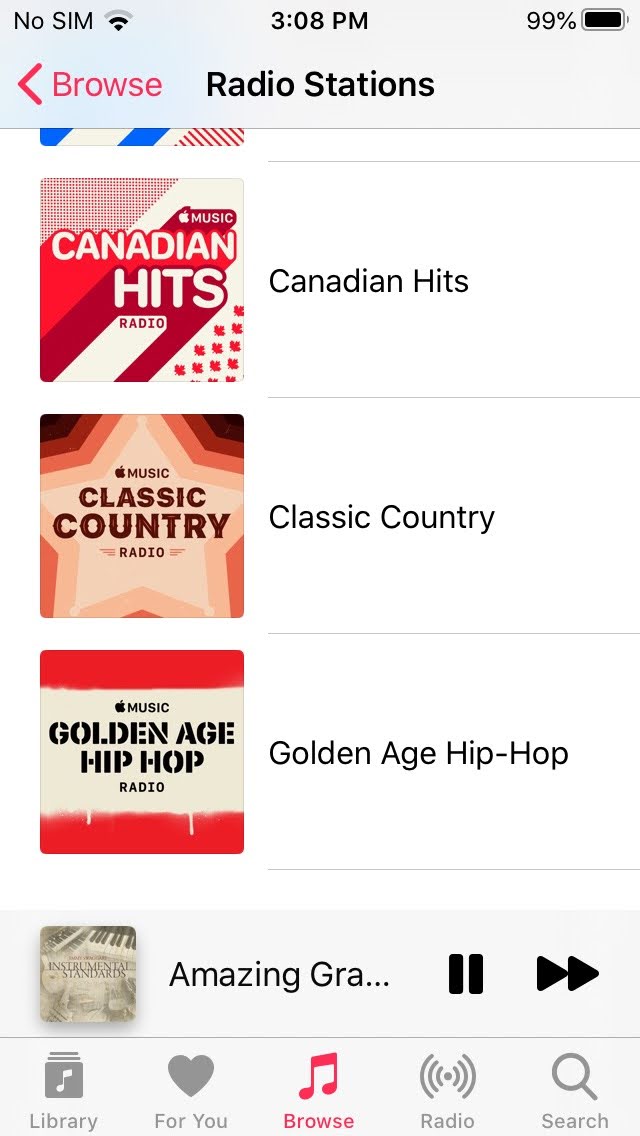The width and height of the screenshot is (640, 1136).
Task: Play the Classic Country station
Action: click(381, 517)
